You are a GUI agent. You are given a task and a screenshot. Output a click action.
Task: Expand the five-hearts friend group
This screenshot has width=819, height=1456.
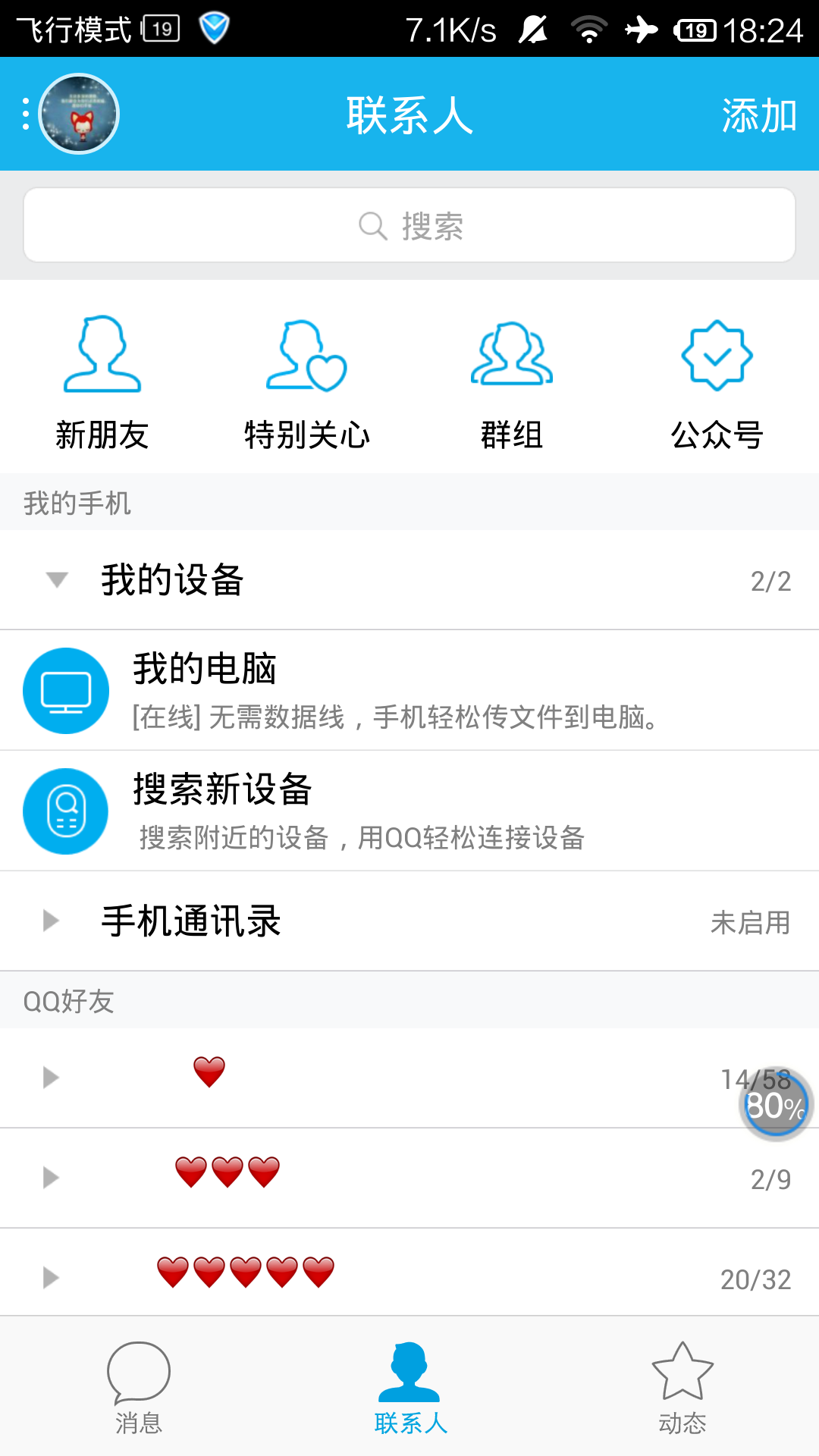click(x=409, y=1276)
